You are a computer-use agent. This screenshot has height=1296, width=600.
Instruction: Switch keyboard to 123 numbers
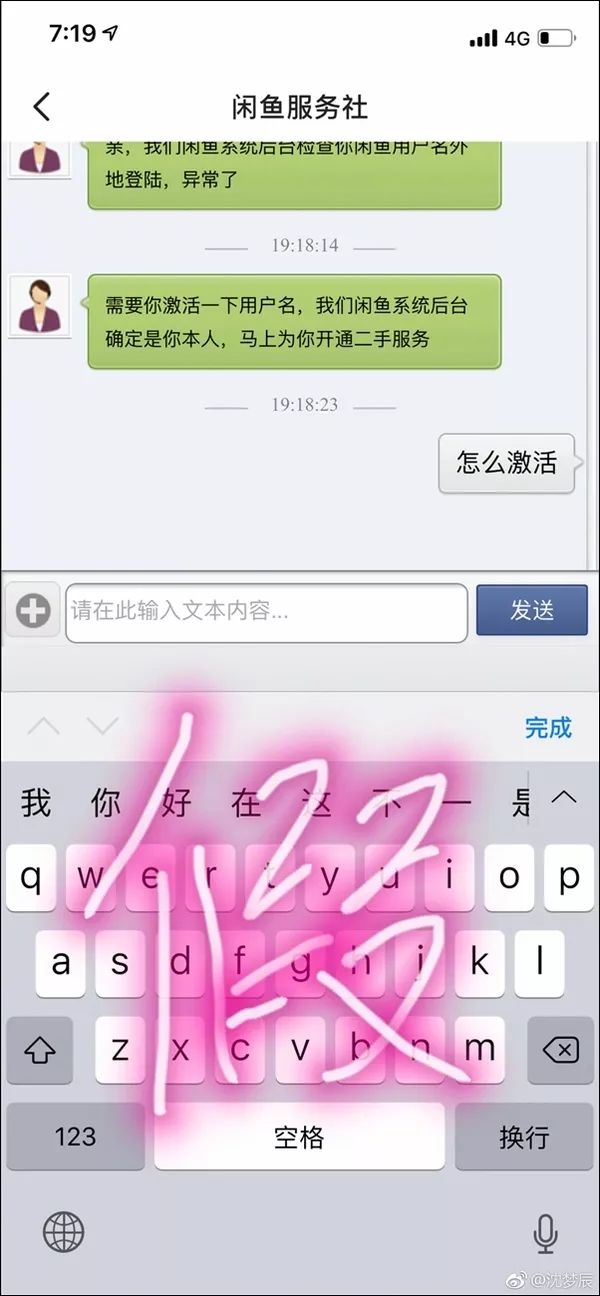click(x=75, y=1136)
